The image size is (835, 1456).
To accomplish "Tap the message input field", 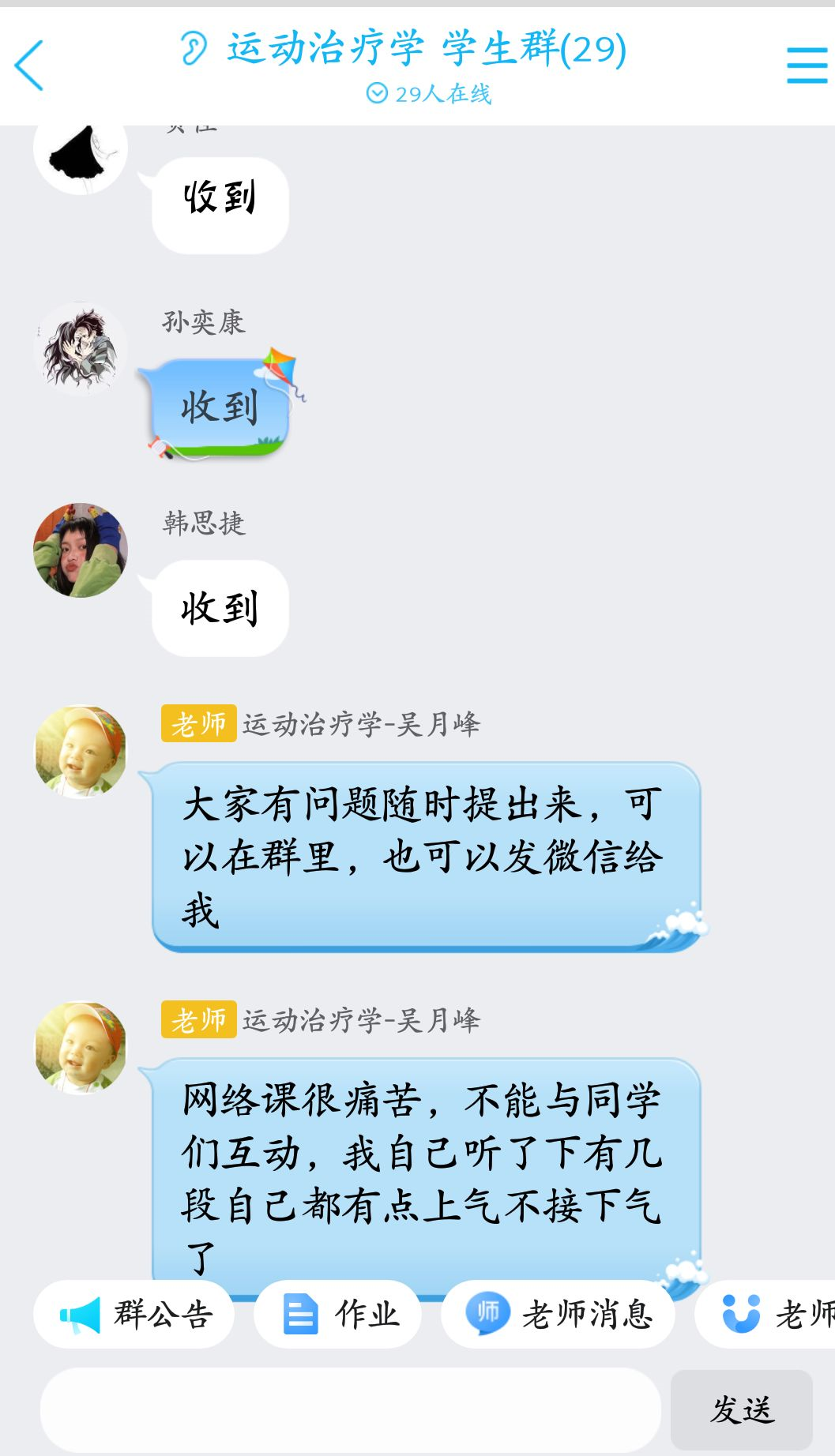I will (350, 1410).
